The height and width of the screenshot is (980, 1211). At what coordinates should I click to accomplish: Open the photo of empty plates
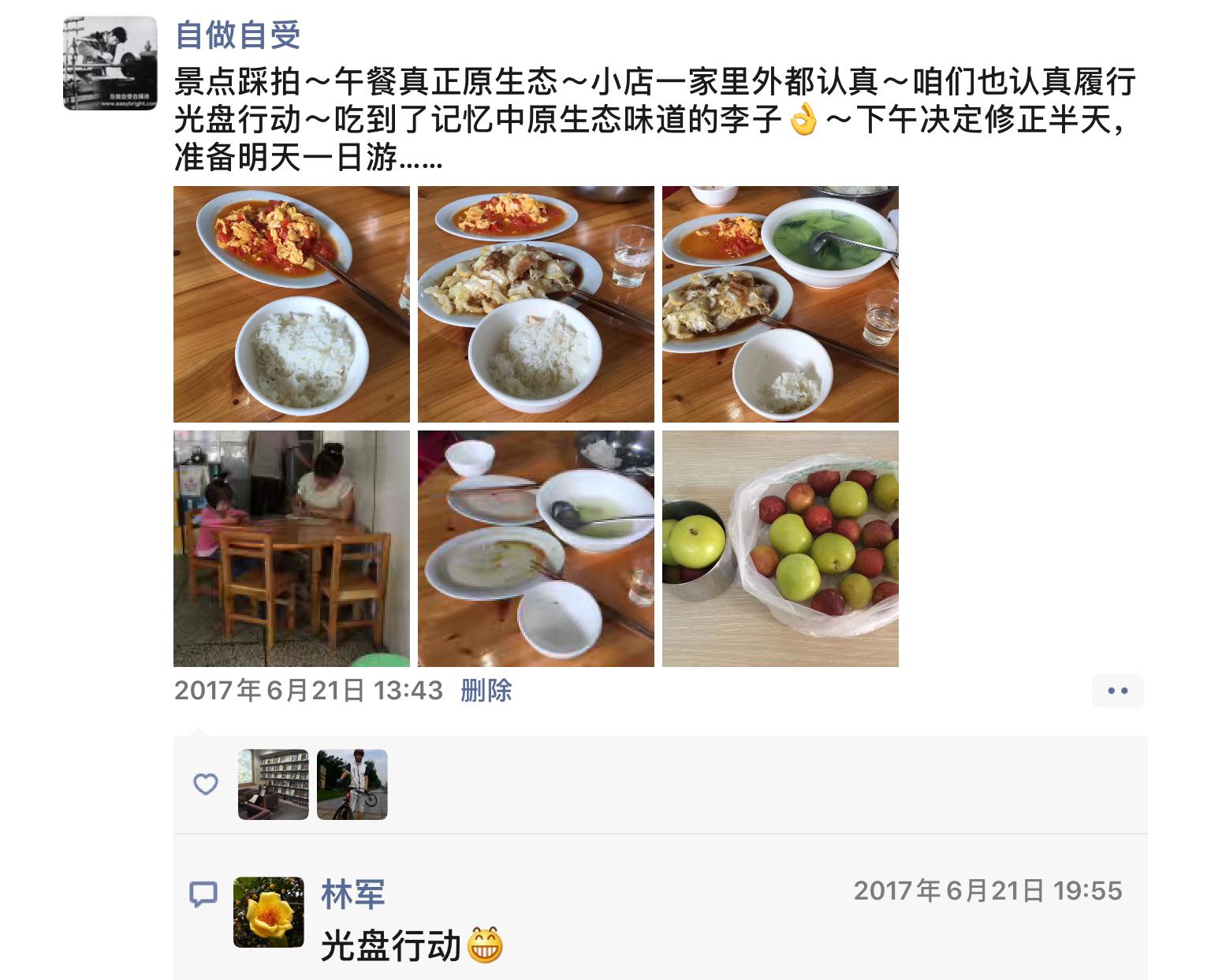(536, 548)
